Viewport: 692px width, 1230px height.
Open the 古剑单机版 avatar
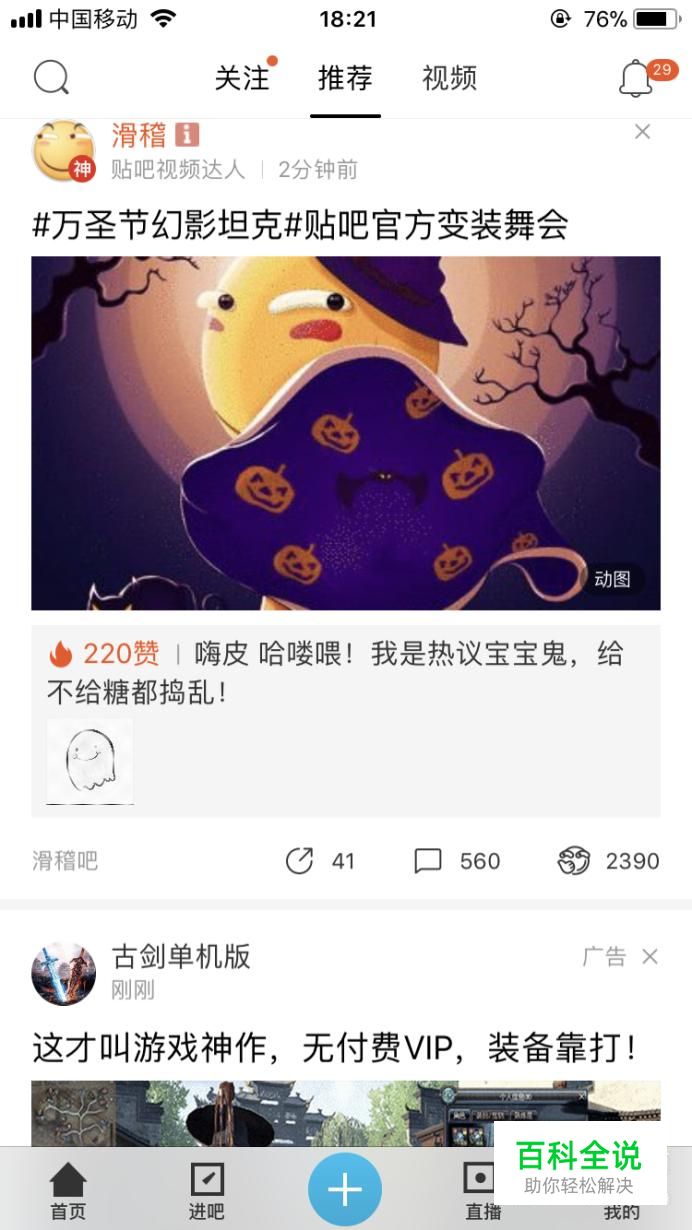tap(64, 973)
